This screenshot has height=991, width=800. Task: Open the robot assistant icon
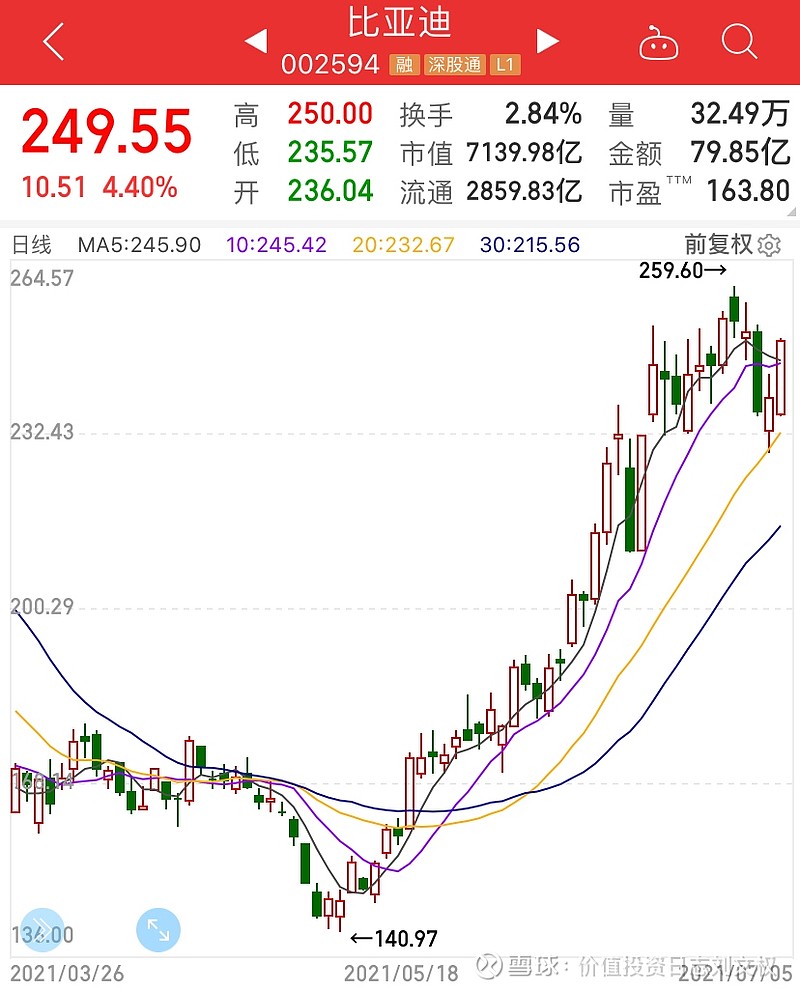657,43
